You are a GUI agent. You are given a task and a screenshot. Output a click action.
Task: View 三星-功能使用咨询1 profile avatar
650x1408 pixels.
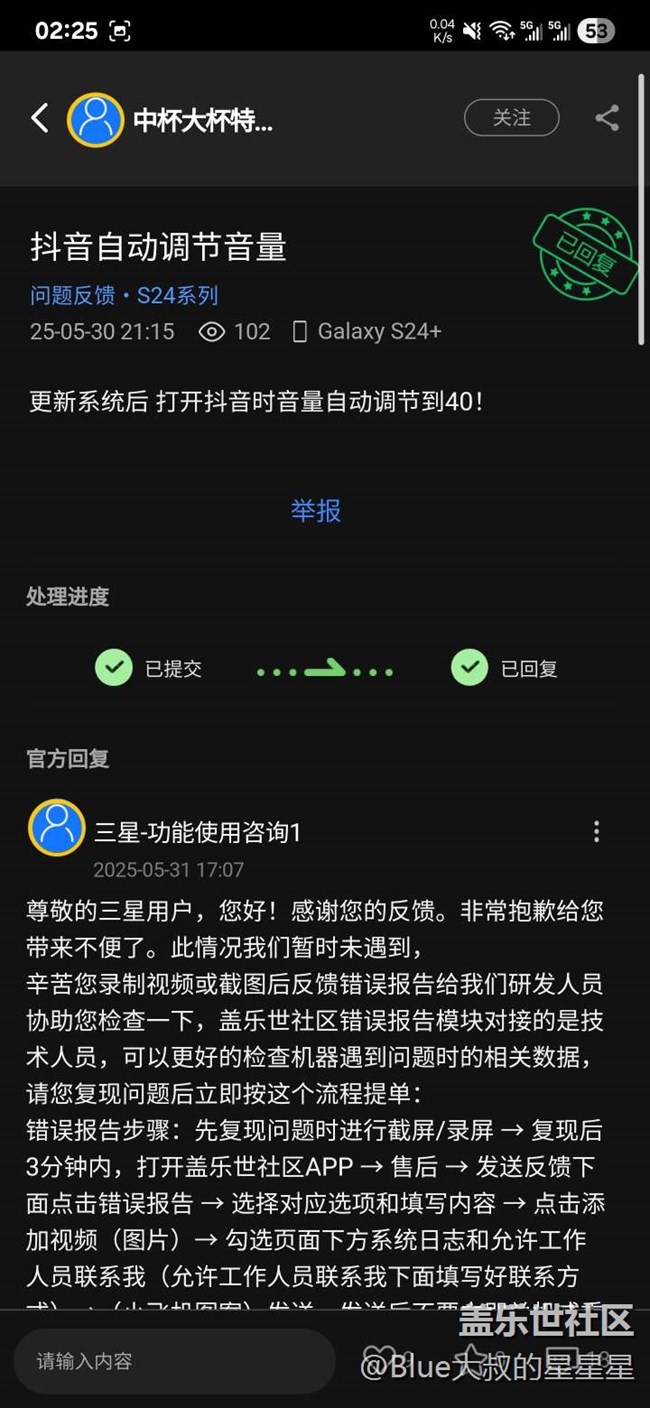click(x=57, y=828)
